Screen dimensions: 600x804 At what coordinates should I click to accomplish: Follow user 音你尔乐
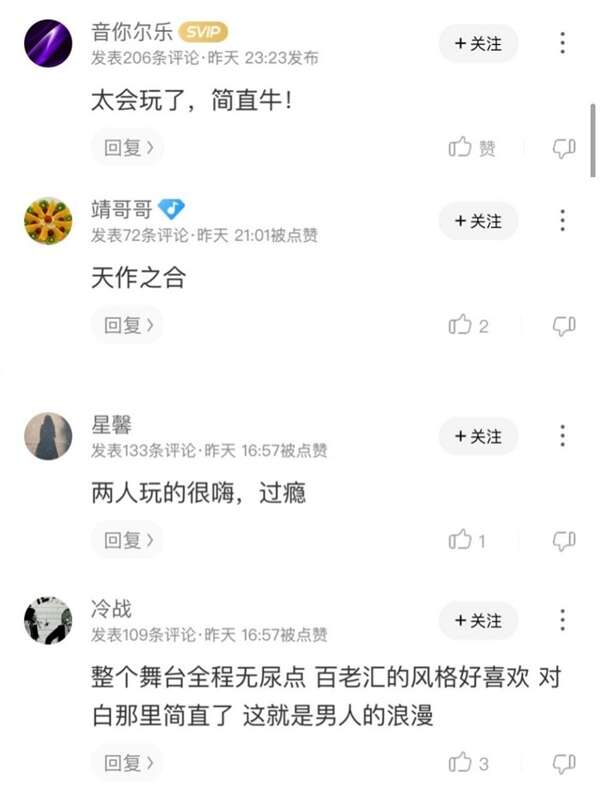(x=478, y=44)
